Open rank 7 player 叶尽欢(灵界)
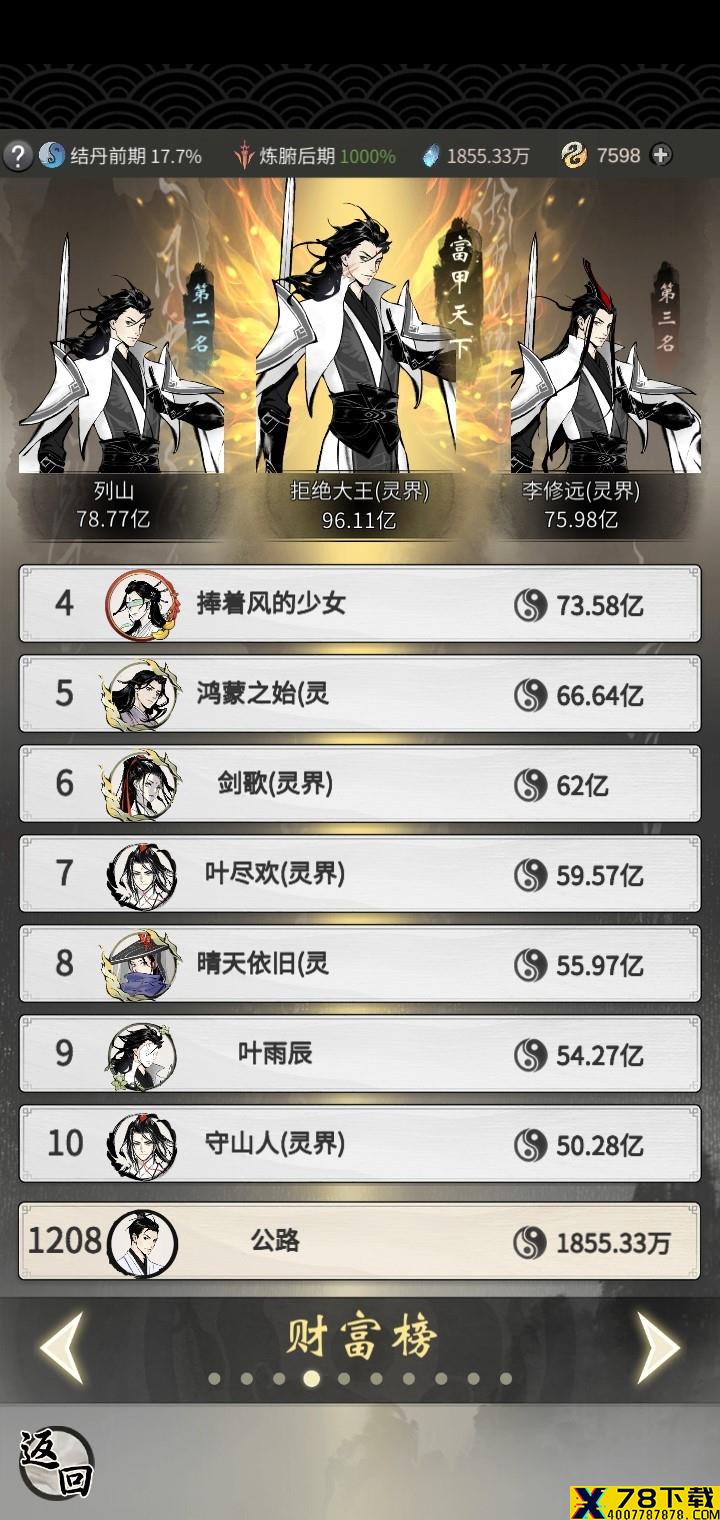This screenshot has width=720, height=1520. [x=360, y=874]
